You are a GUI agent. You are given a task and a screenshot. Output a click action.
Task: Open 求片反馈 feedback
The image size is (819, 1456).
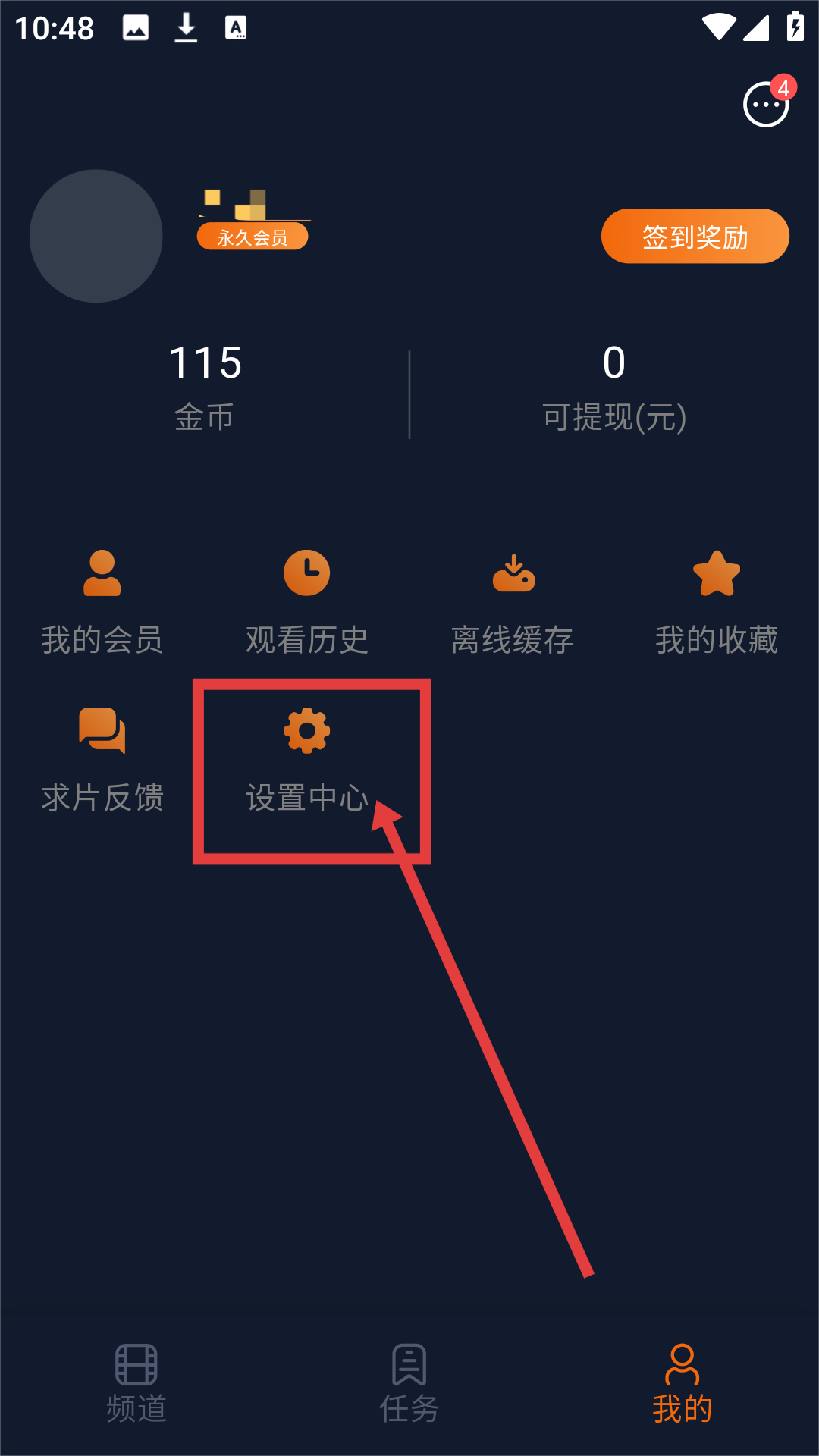click(102, 760)
